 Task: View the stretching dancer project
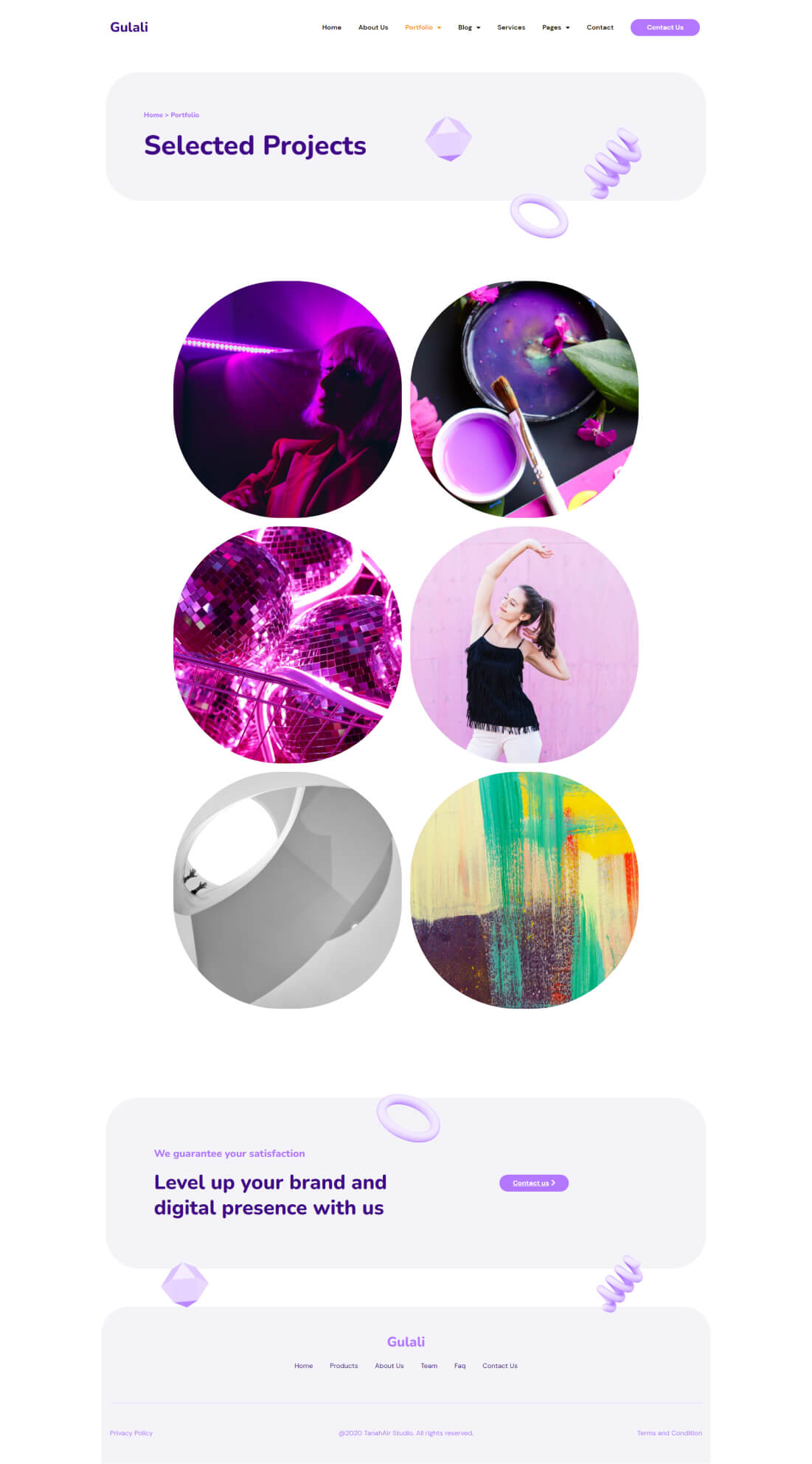coord(524,644)
